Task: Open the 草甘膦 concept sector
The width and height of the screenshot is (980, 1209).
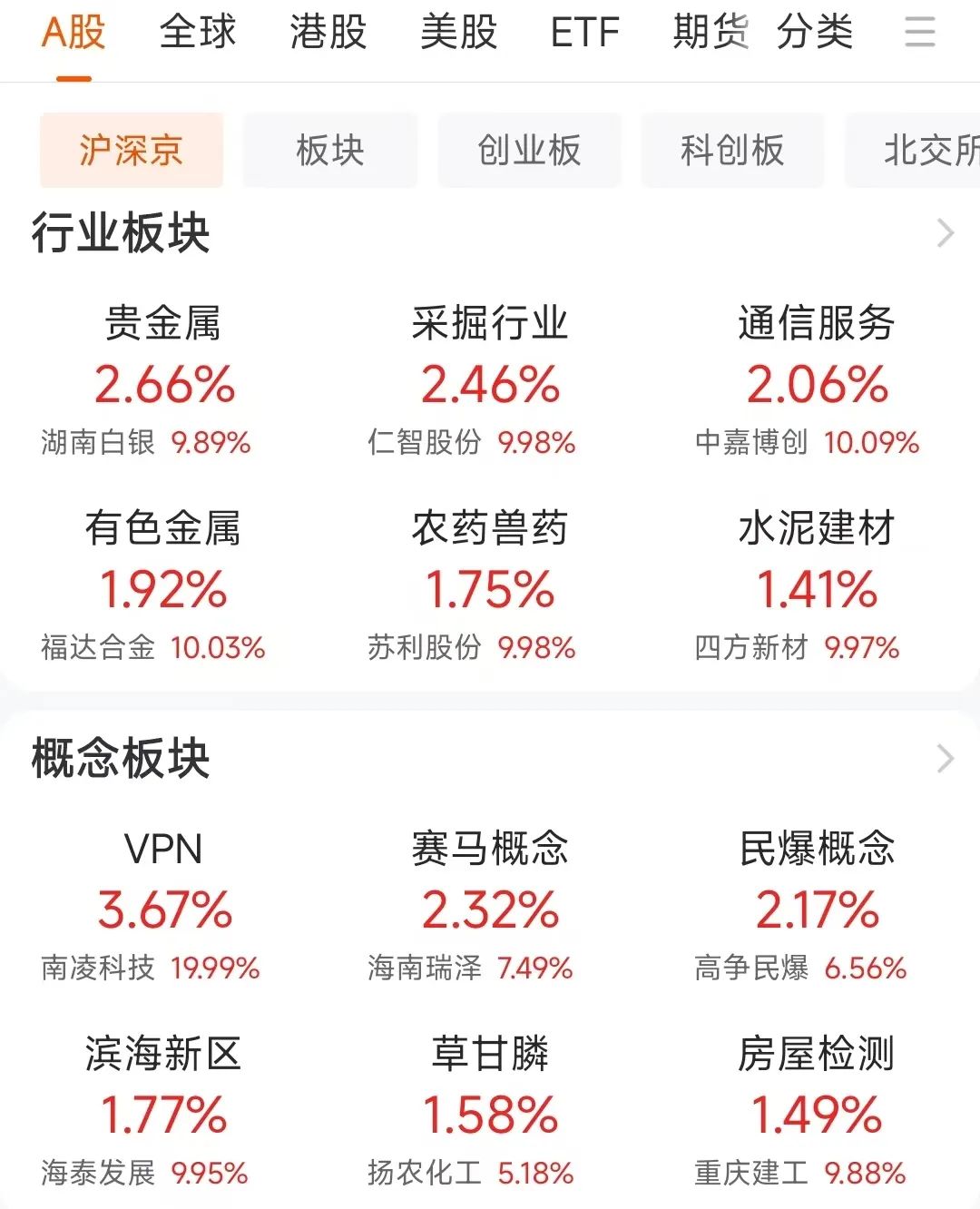Action: click(491, 1053)
